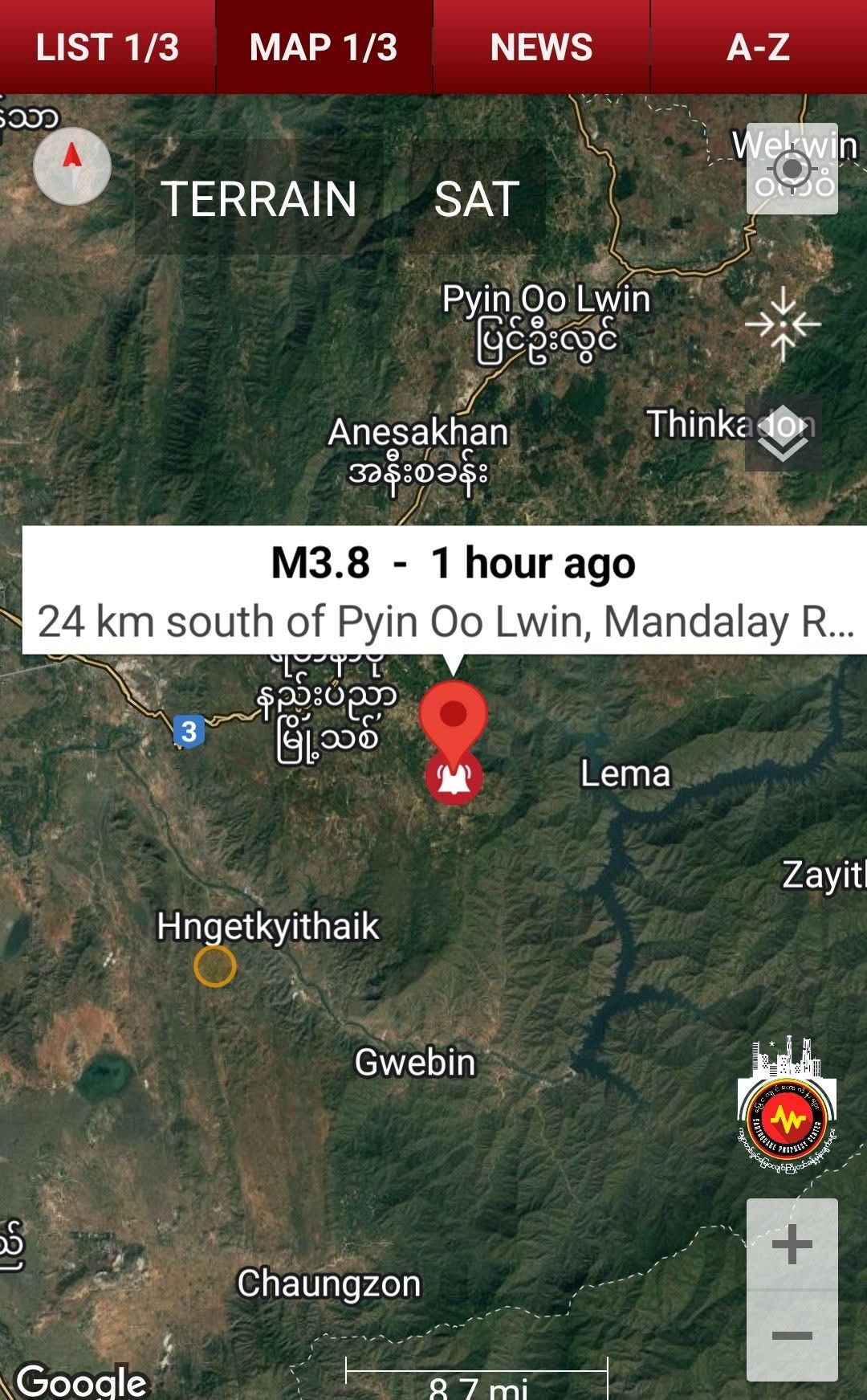Image resolution: width=867 pixels, height=1400 pixels.
Task: Switch map view to SAT
Action: click(477, 198)
